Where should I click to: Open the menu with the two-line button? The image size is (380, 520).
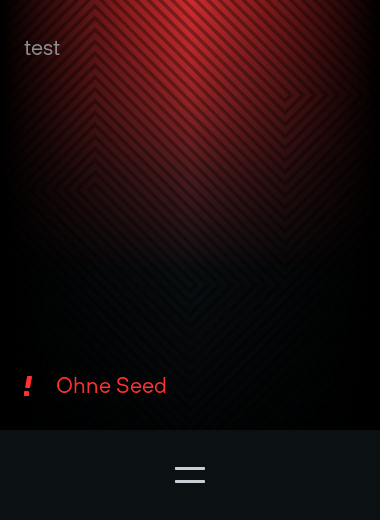tap(190, 475)
